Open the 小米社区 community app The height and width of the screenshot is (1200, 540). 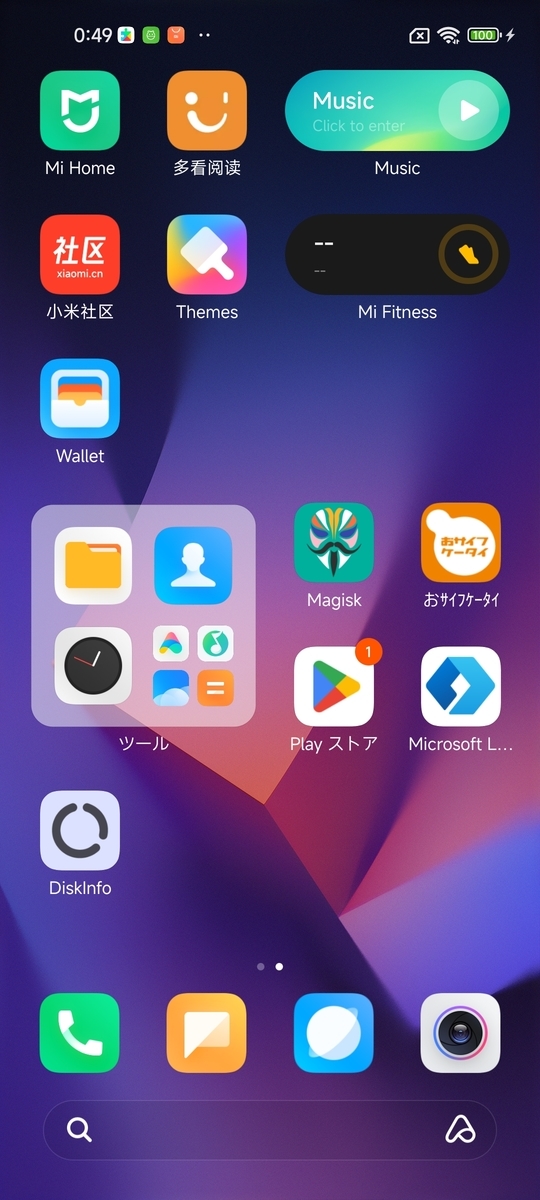coord(80,255)
